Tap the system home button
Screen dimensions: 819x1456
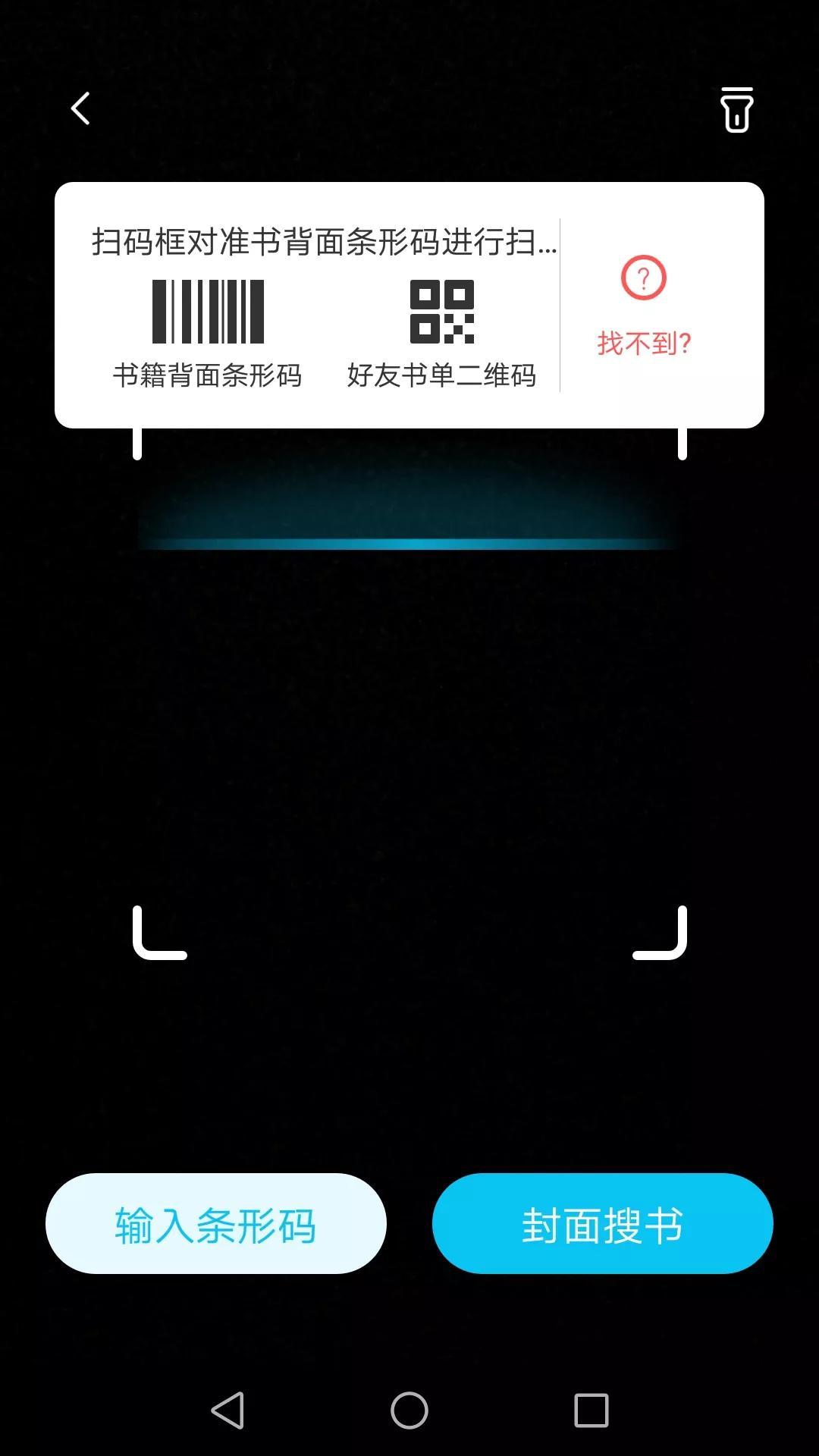coord(409,1410)
